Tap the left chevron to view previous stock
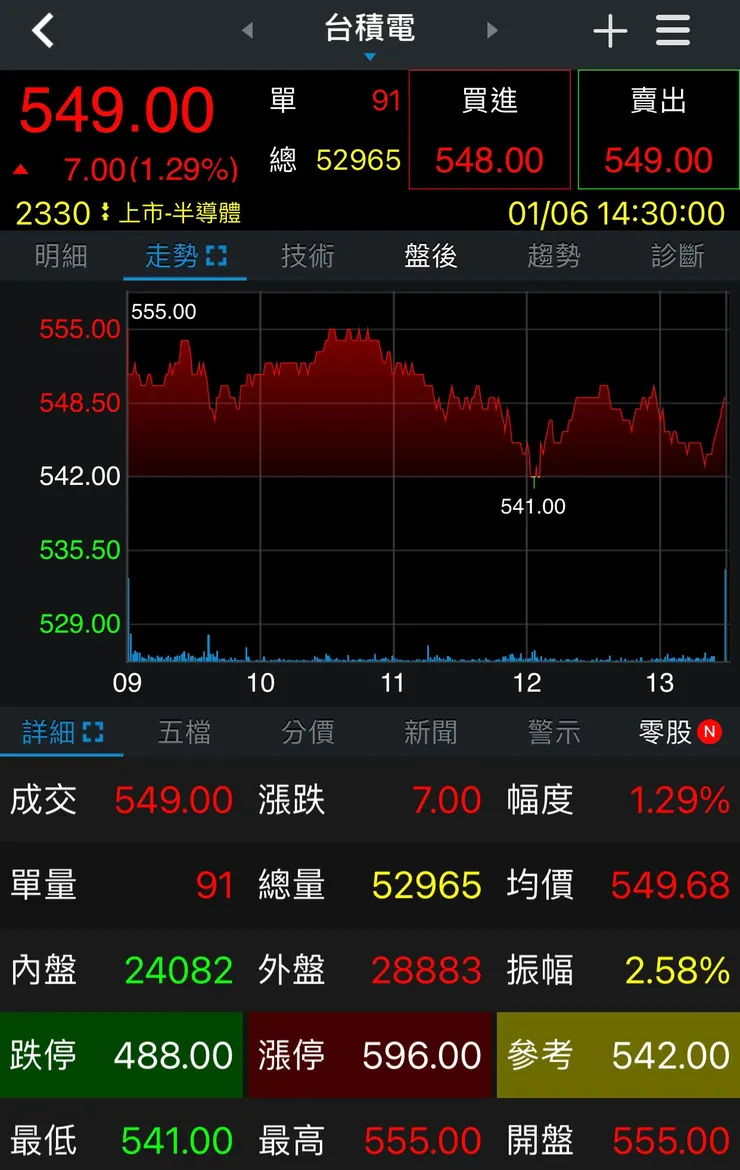The image size is (740, 1170). 247,31
